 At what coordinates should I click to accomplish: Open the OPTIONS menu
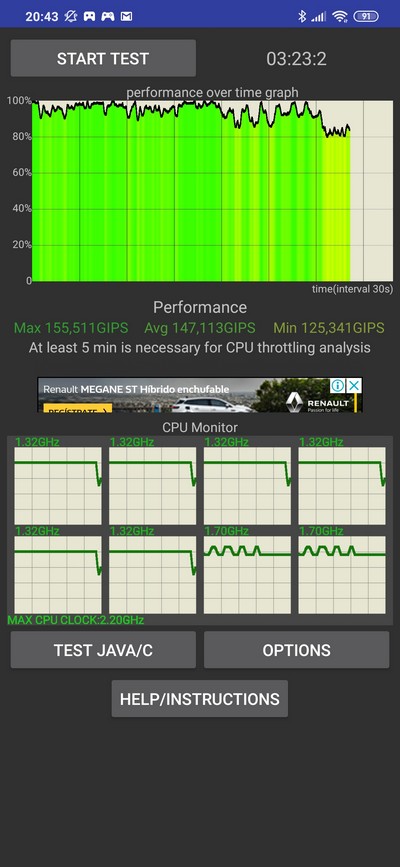click(x=297, y=650)
